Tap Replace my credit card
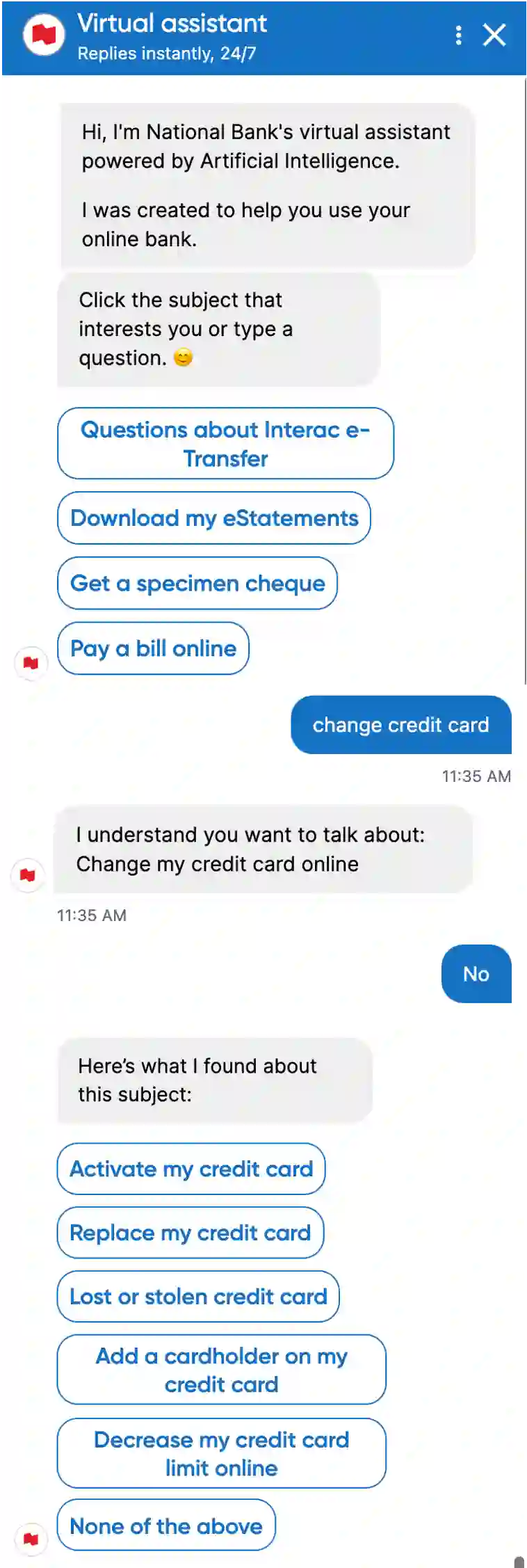The width and height of the screenshot is (527, 1568). pos(190,1233)
